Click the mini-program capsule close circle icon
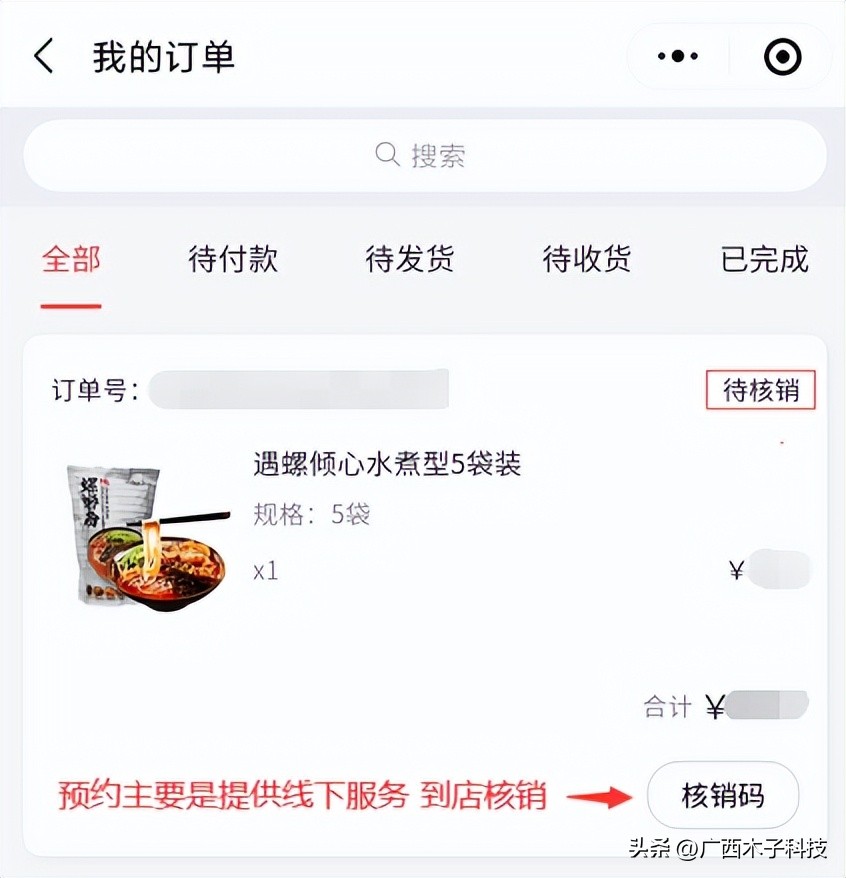Viewport: 846px width, 878px height. click(x=783, y=56)
